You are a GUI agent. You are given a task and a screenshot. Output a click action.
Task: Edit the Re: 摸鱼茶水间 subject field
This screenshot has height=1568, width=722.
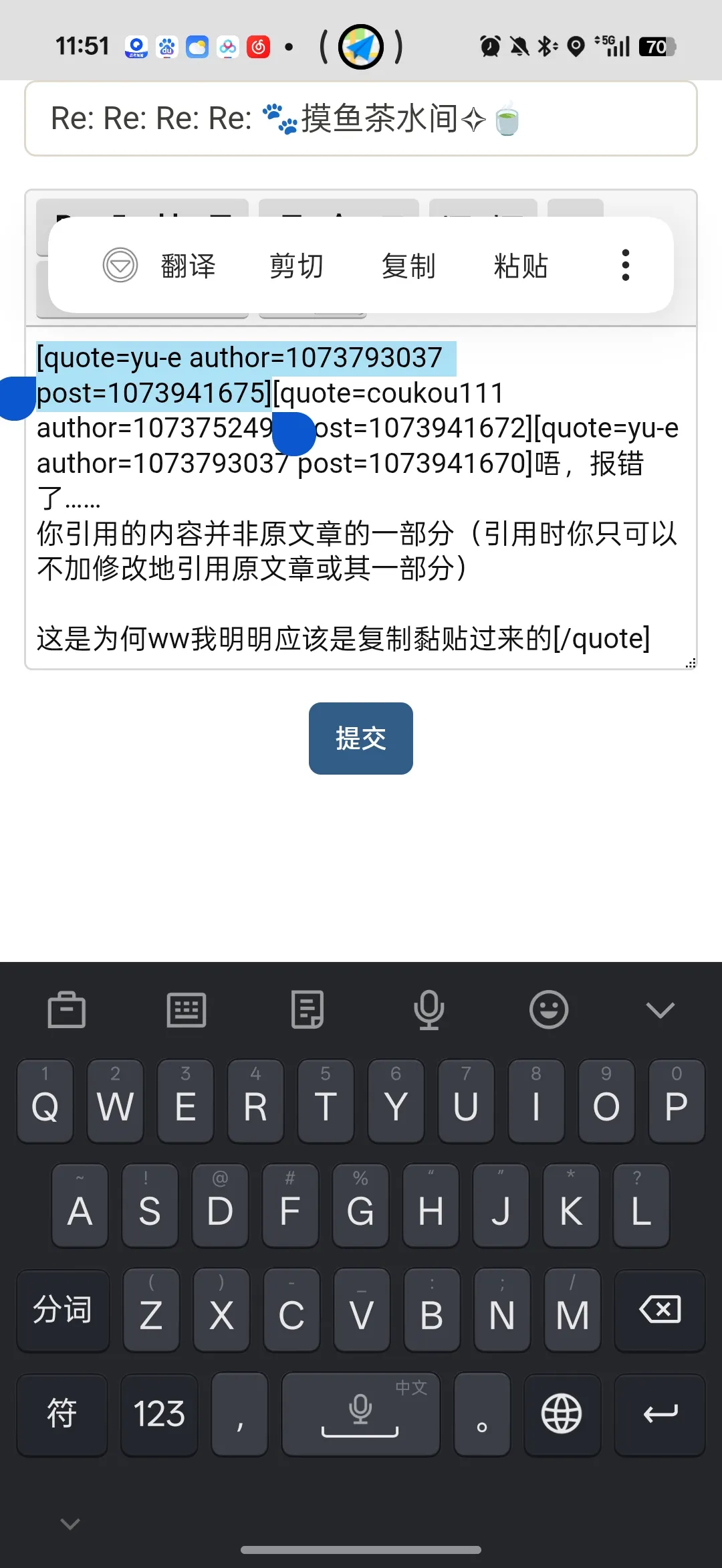click(360, 119)
